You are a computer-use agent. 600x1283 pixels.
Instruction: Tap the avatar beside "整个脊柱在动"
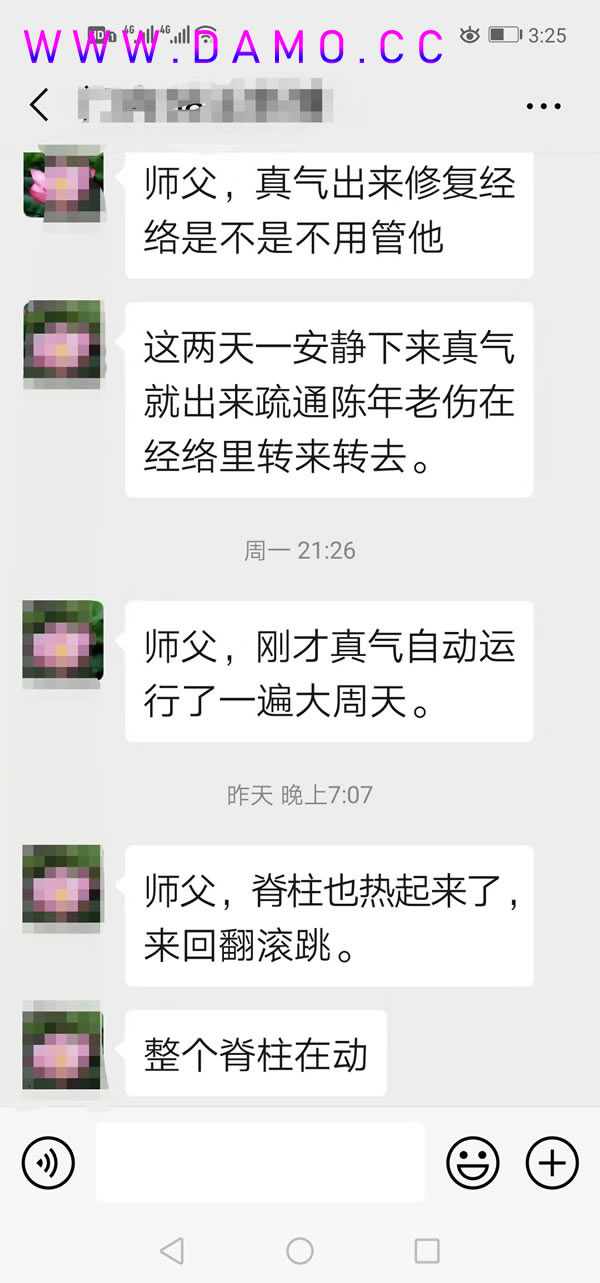62,1051
